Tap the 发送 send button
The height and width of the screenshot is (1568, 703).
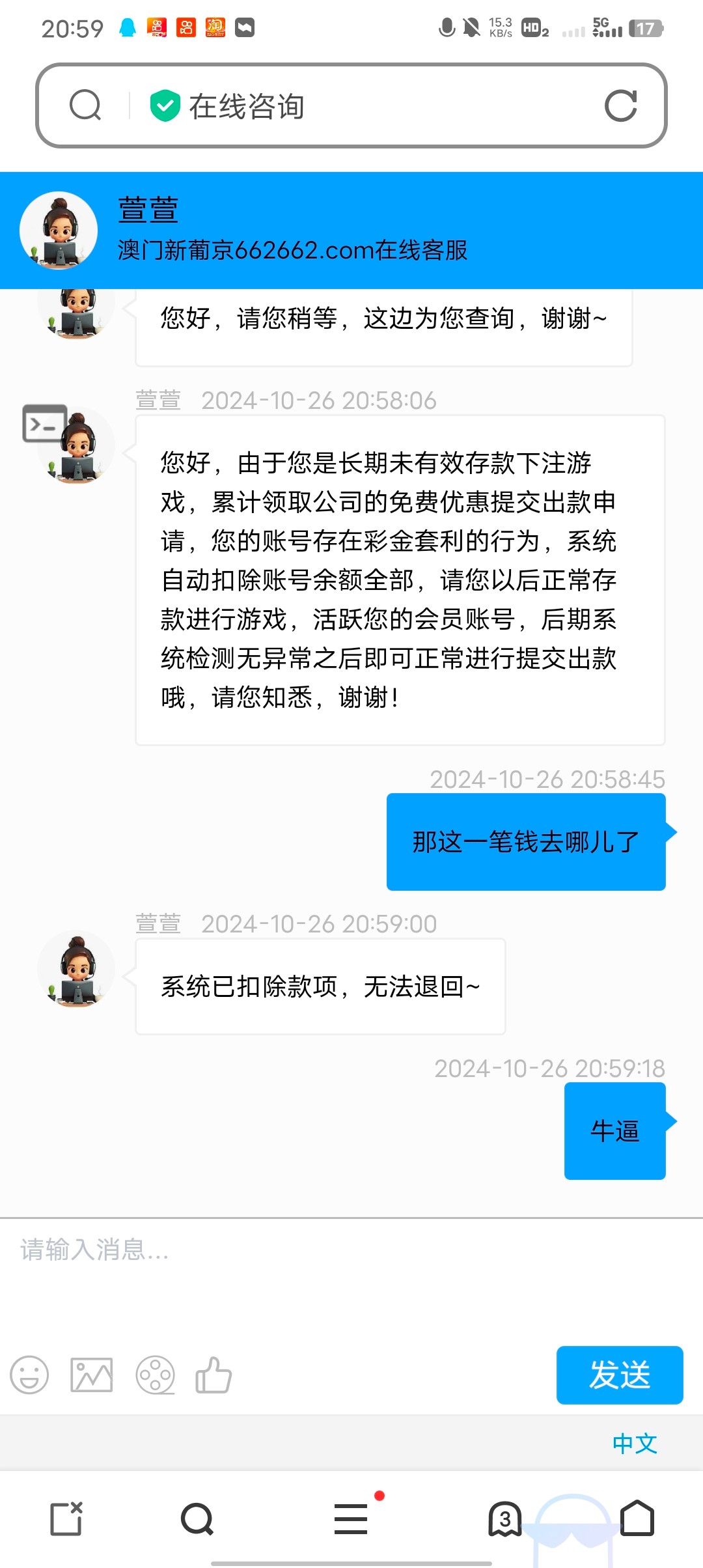619,1376
